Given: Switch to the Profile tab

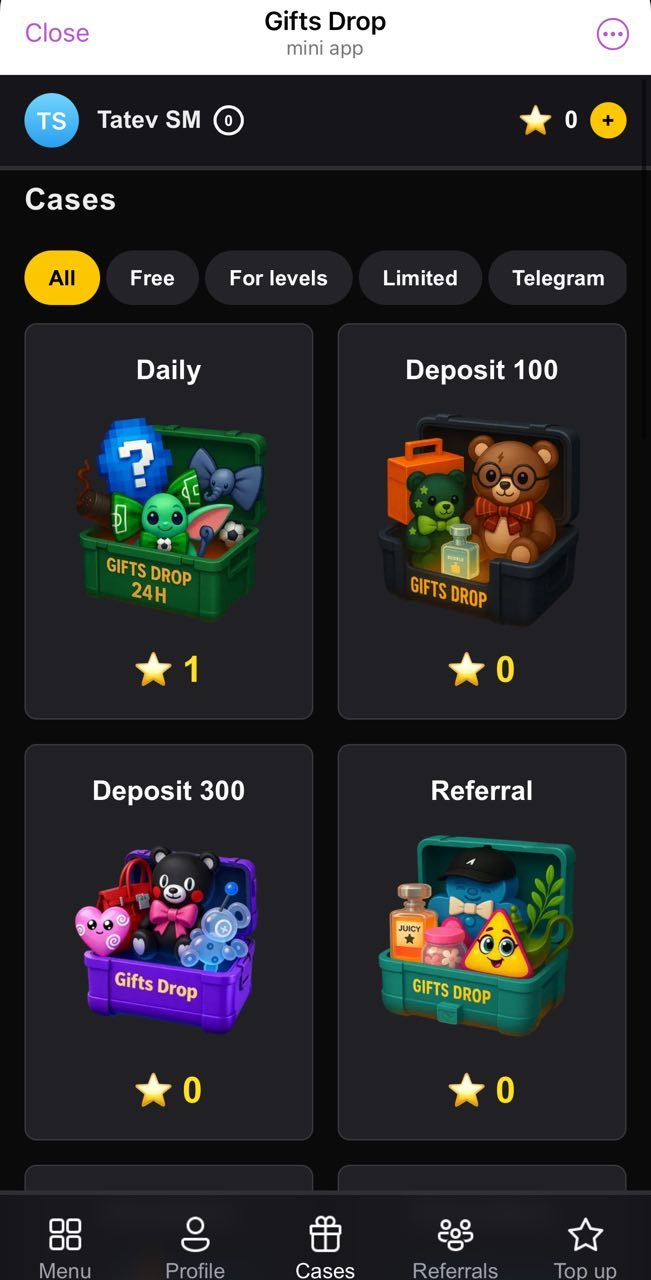Looking at the screenshot, I should point(195,1246).
